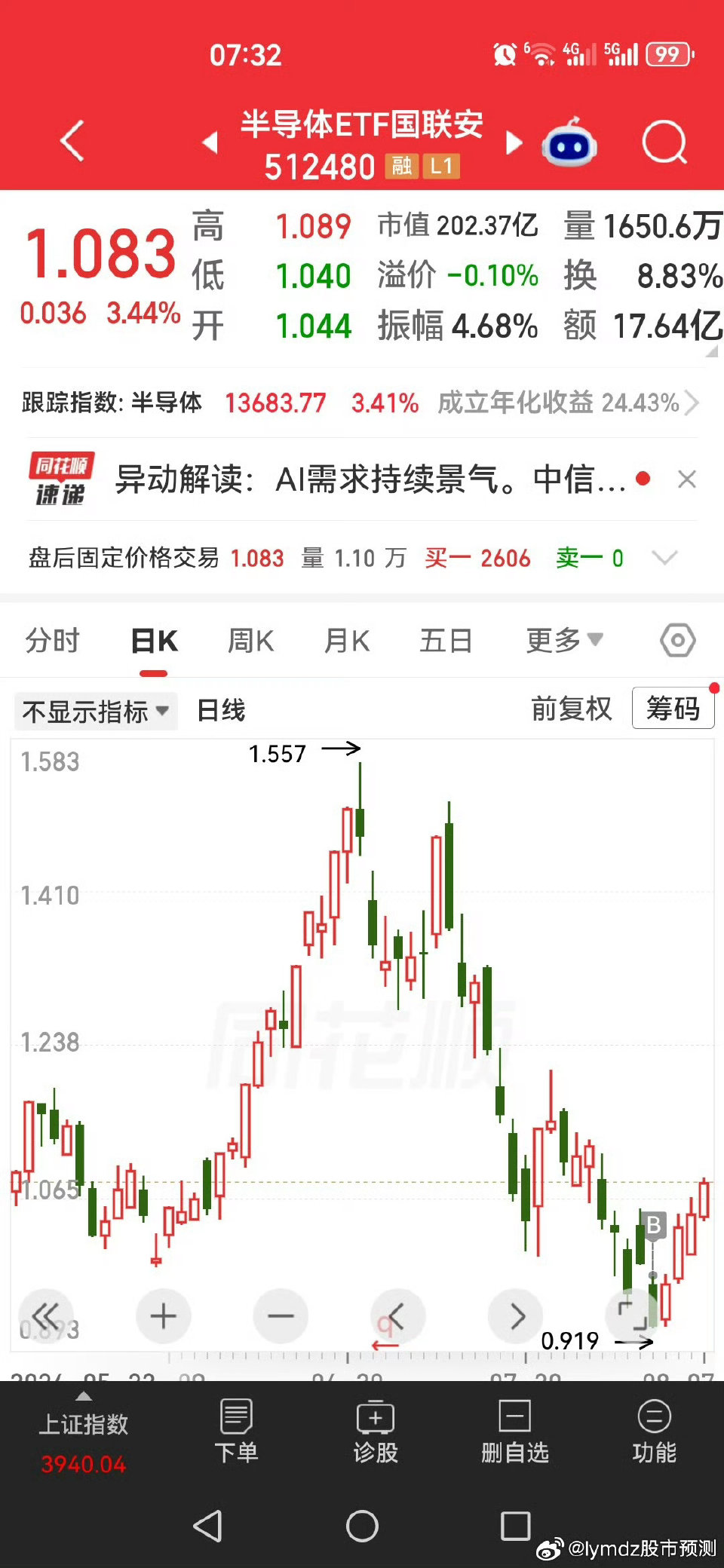The width and height of the screenshot is (724, 1568).
Task: Open stock search magnifier
Action: pyautogui.click(x=664, y=142)
